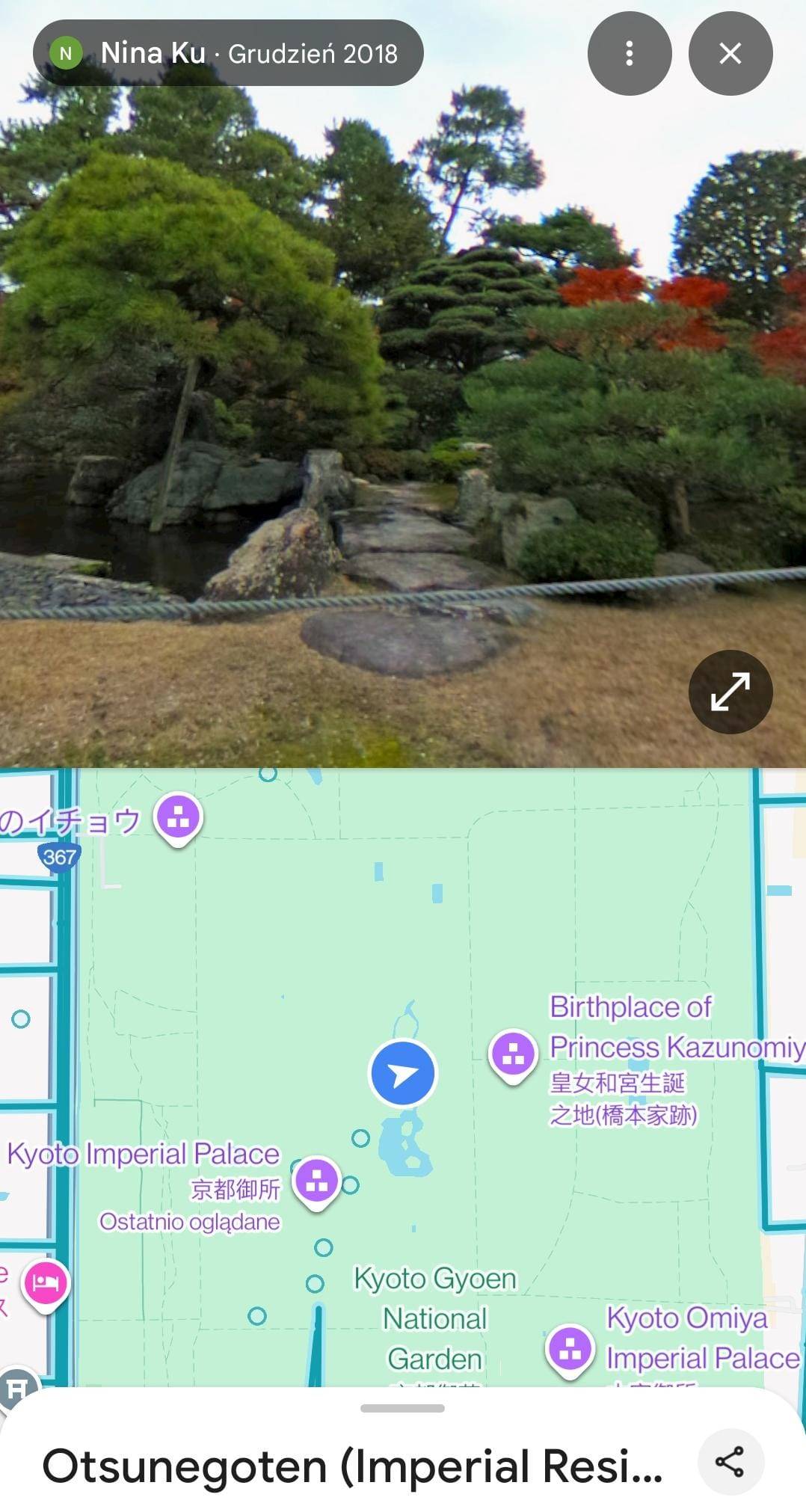The image size is (806, 1512).
Task: Open the three-dot overflow menu
Action: pos(630,53)
